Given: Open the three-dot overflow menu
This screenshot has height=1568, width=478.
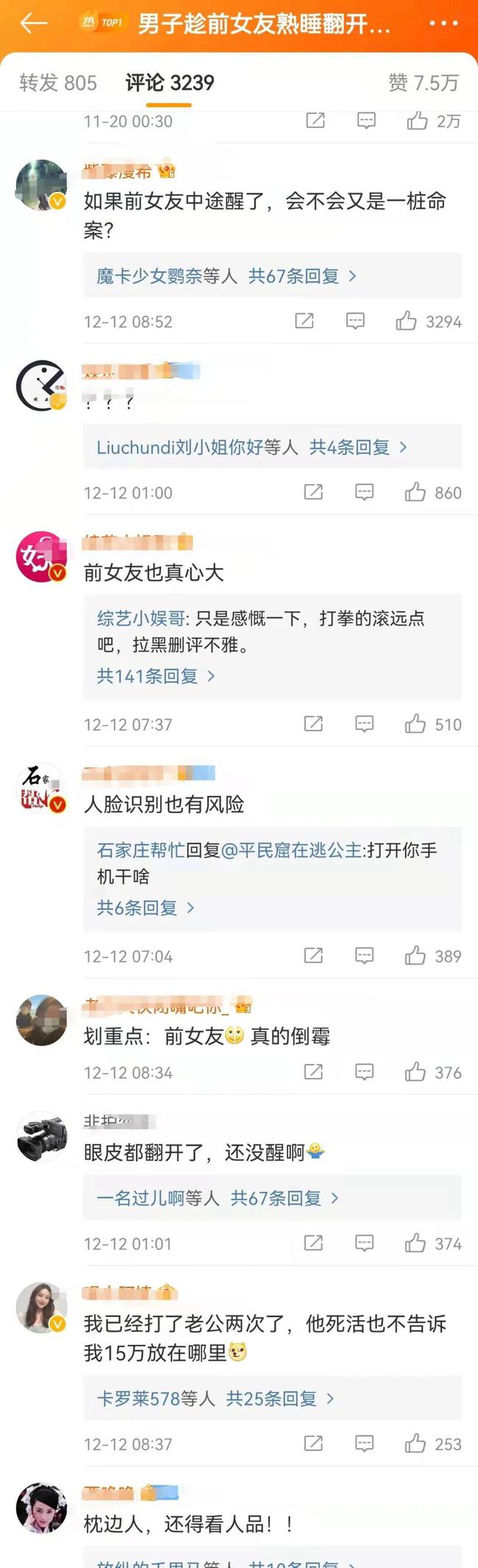Looking at the screenshot, I should [443, 24].
